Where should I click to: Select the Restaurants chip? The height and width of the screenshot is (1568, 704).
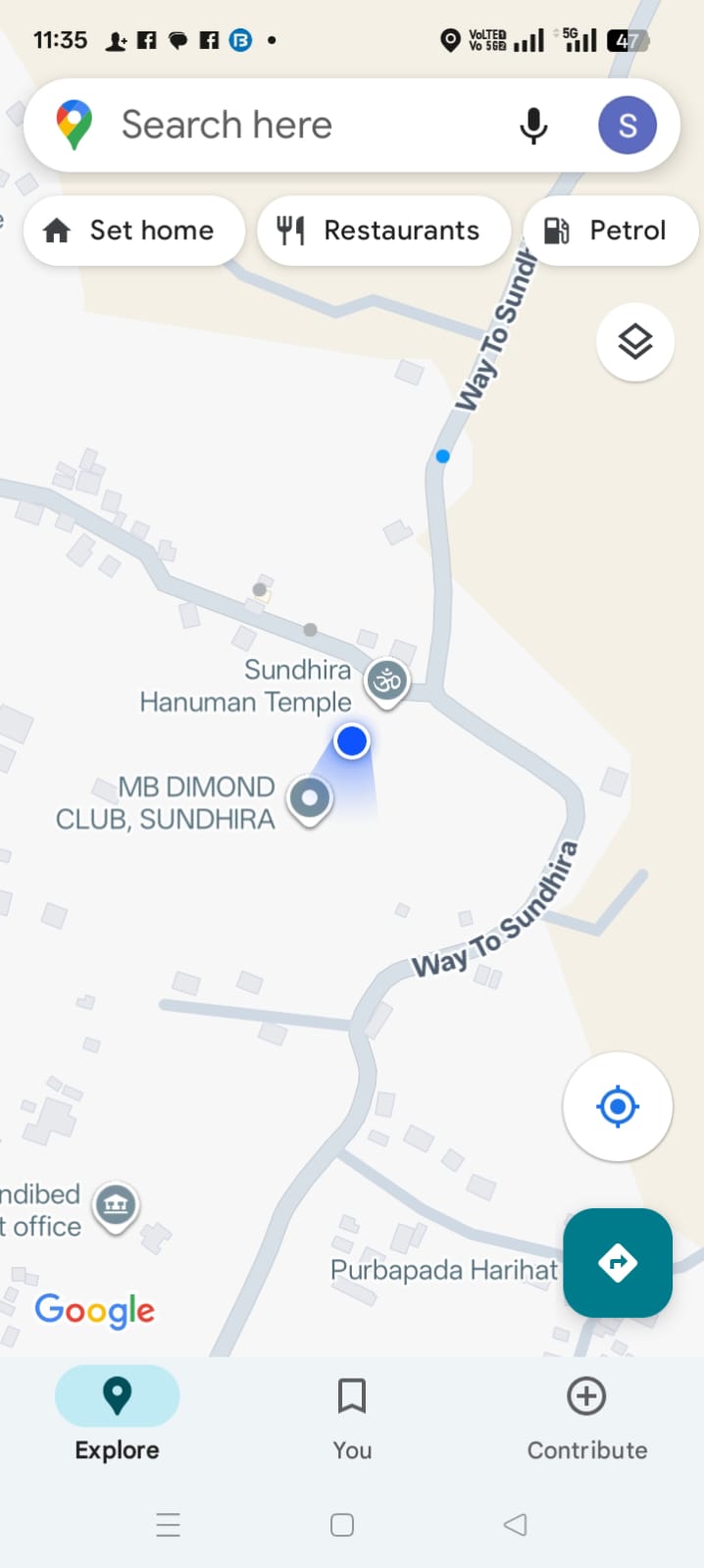383,230
